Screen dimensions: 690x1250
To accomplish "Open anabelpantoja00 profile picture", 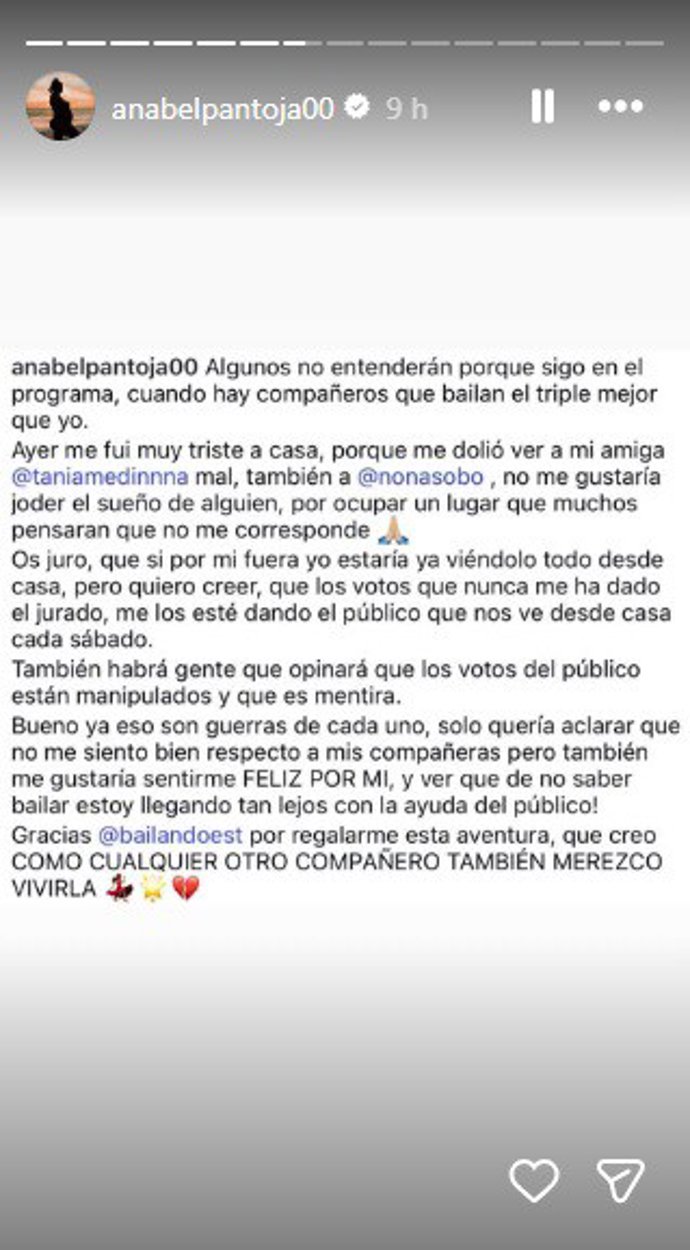I will [x=60, y=106].
